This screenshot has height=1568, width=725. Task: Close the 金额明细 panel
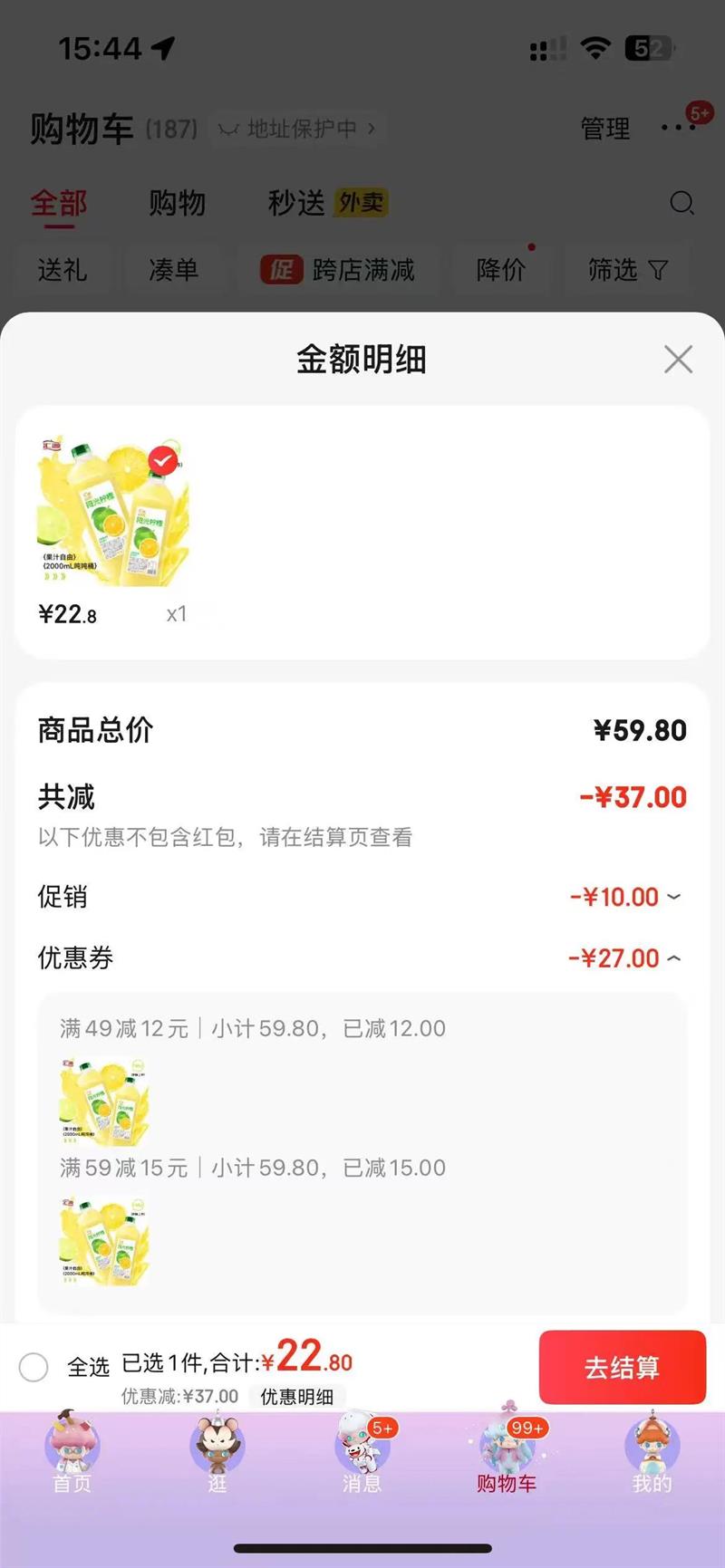(x=678, y=360)
